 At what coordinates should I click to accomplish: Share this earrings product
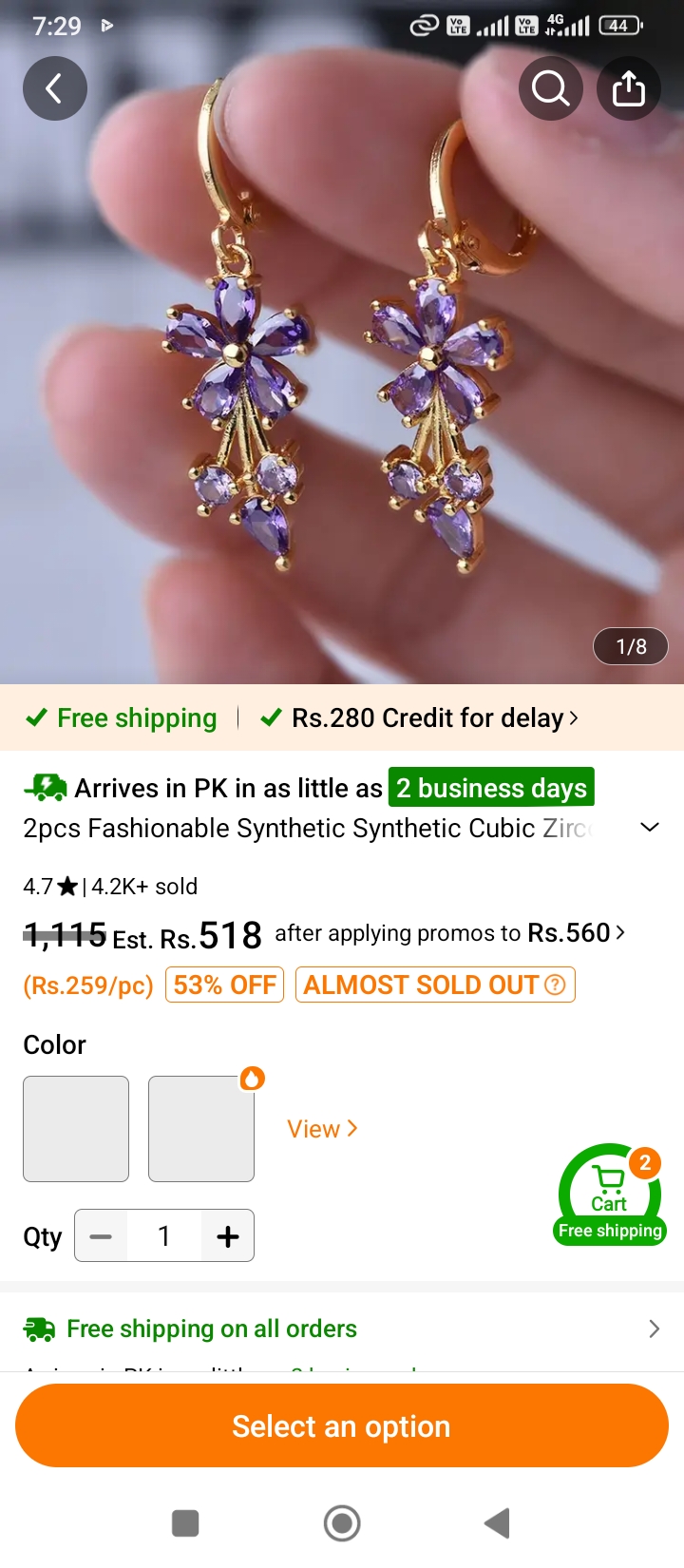tap(629, 88)
